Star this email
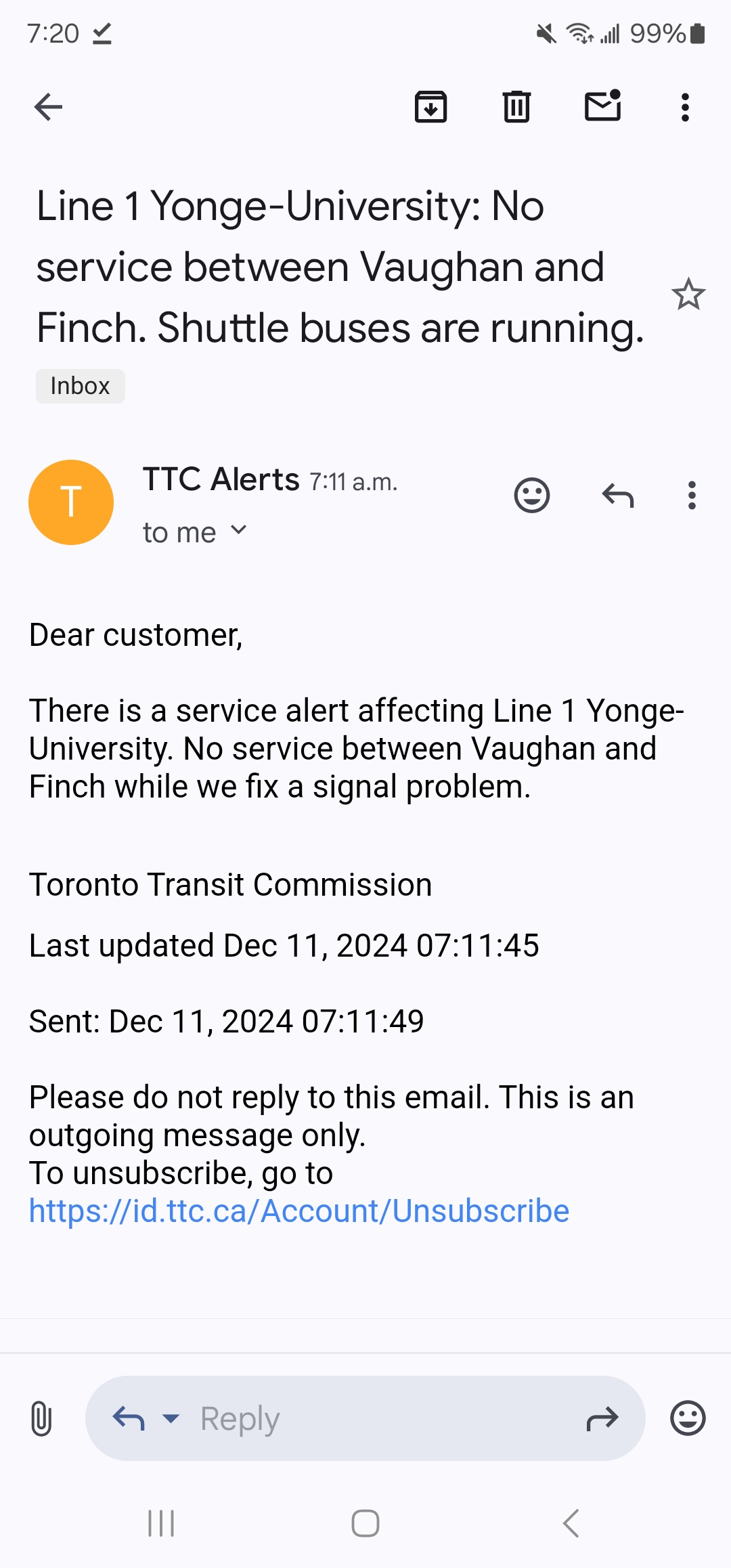 point(688,295)
